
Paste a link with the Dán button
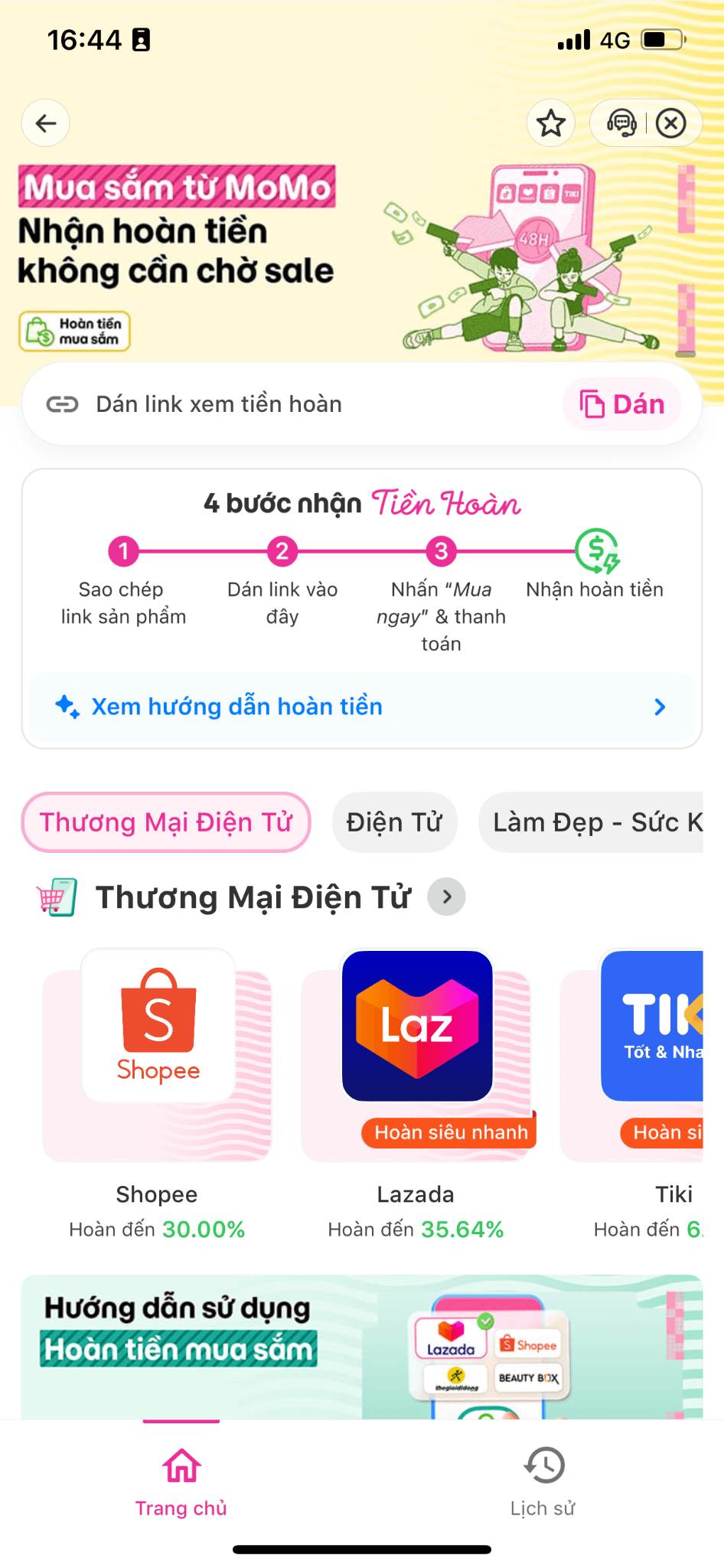click(x=621, y=404)
